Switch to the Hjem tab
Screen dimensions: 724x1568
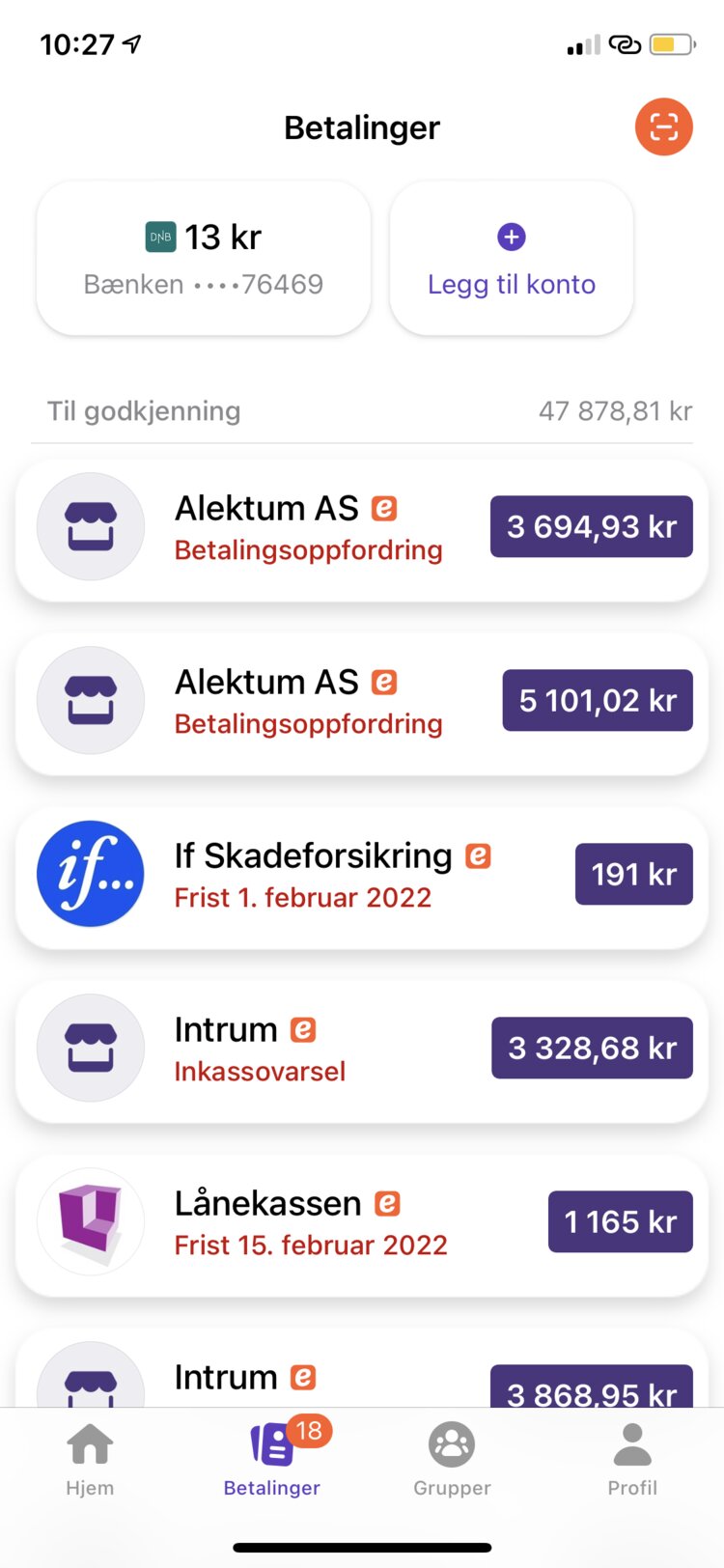(90, 1460)
